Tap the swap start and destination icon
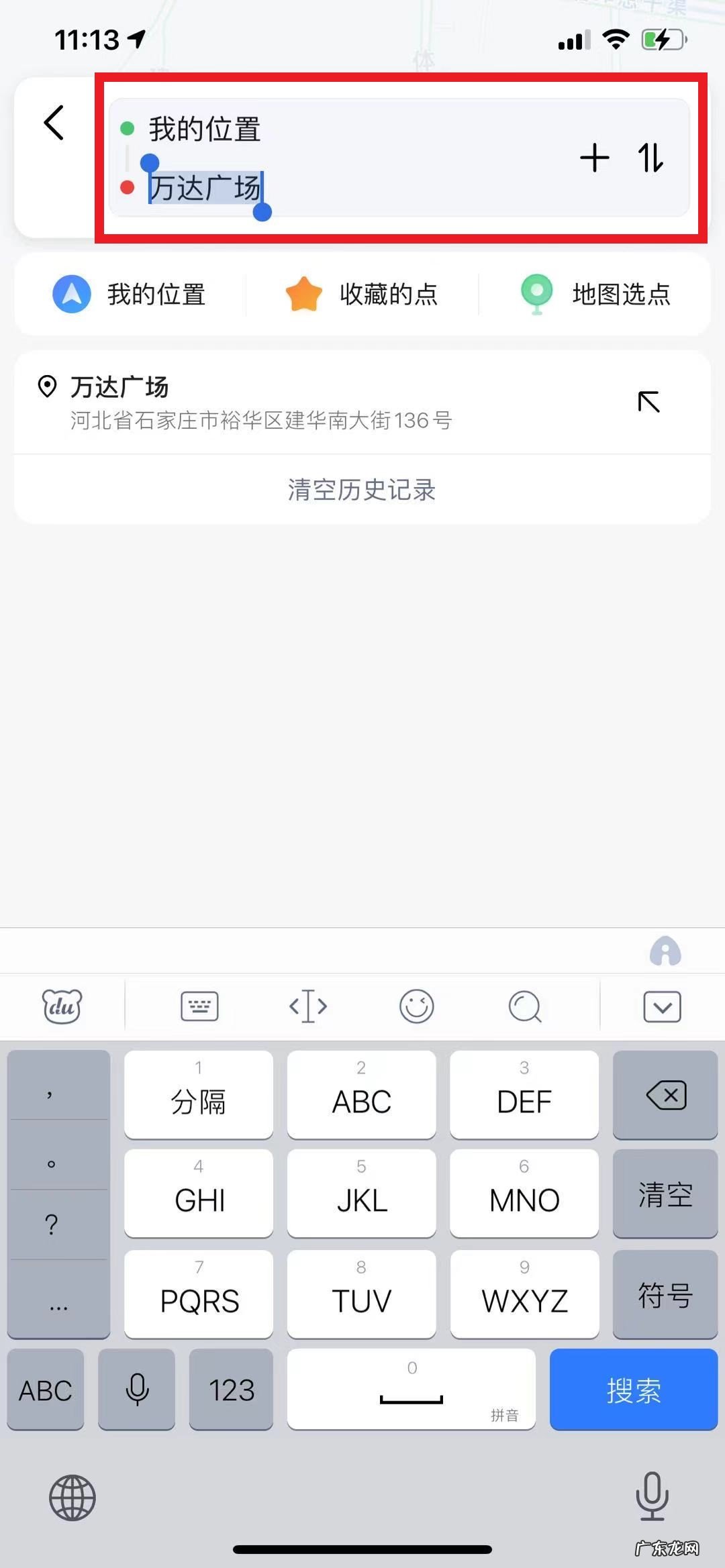Screen dimensions: 725x1568 click(650, 159)
